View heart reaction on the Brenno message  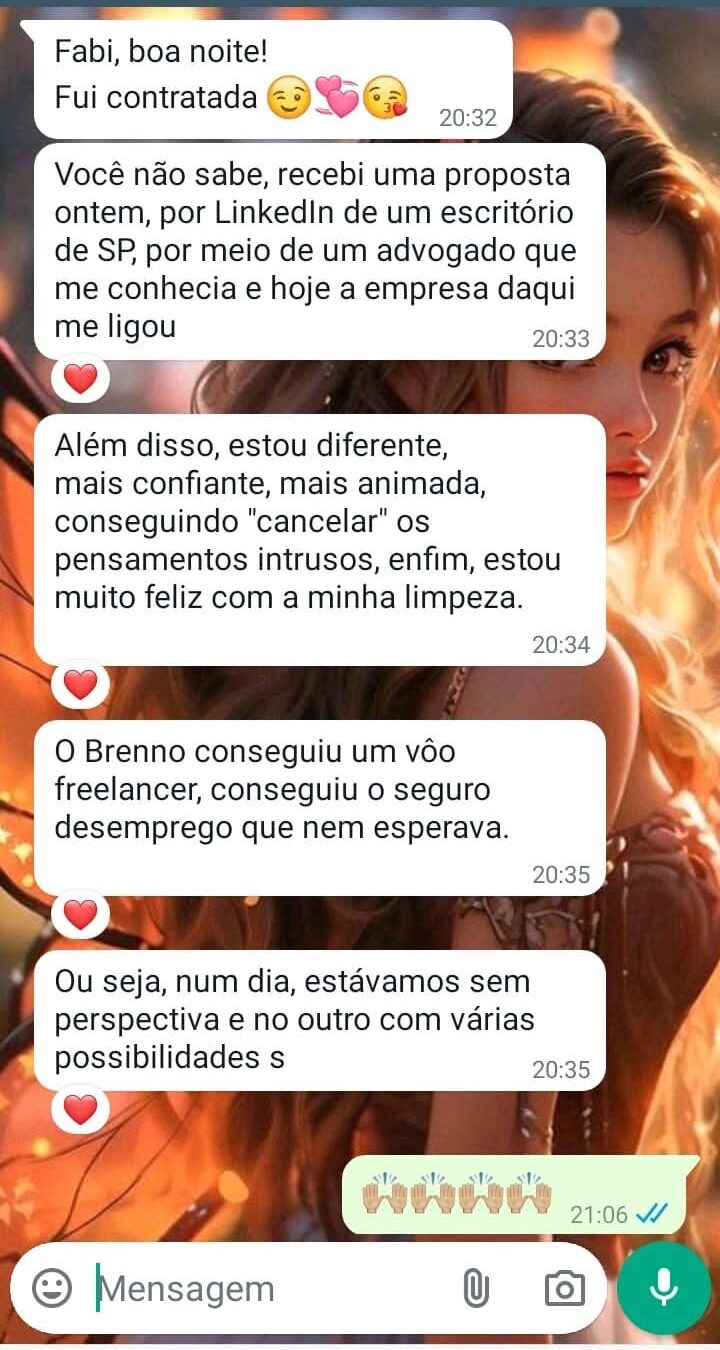tap(80, 914)
